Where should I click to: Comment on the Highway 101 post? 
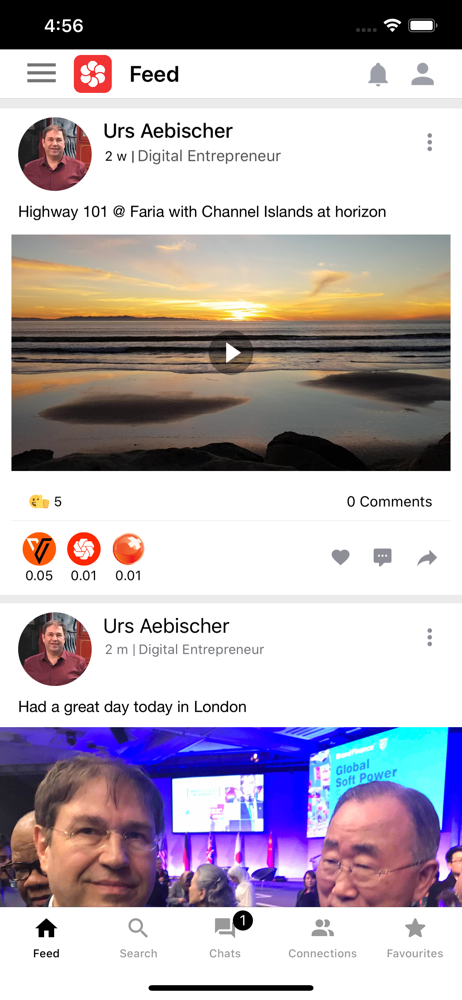382,557
